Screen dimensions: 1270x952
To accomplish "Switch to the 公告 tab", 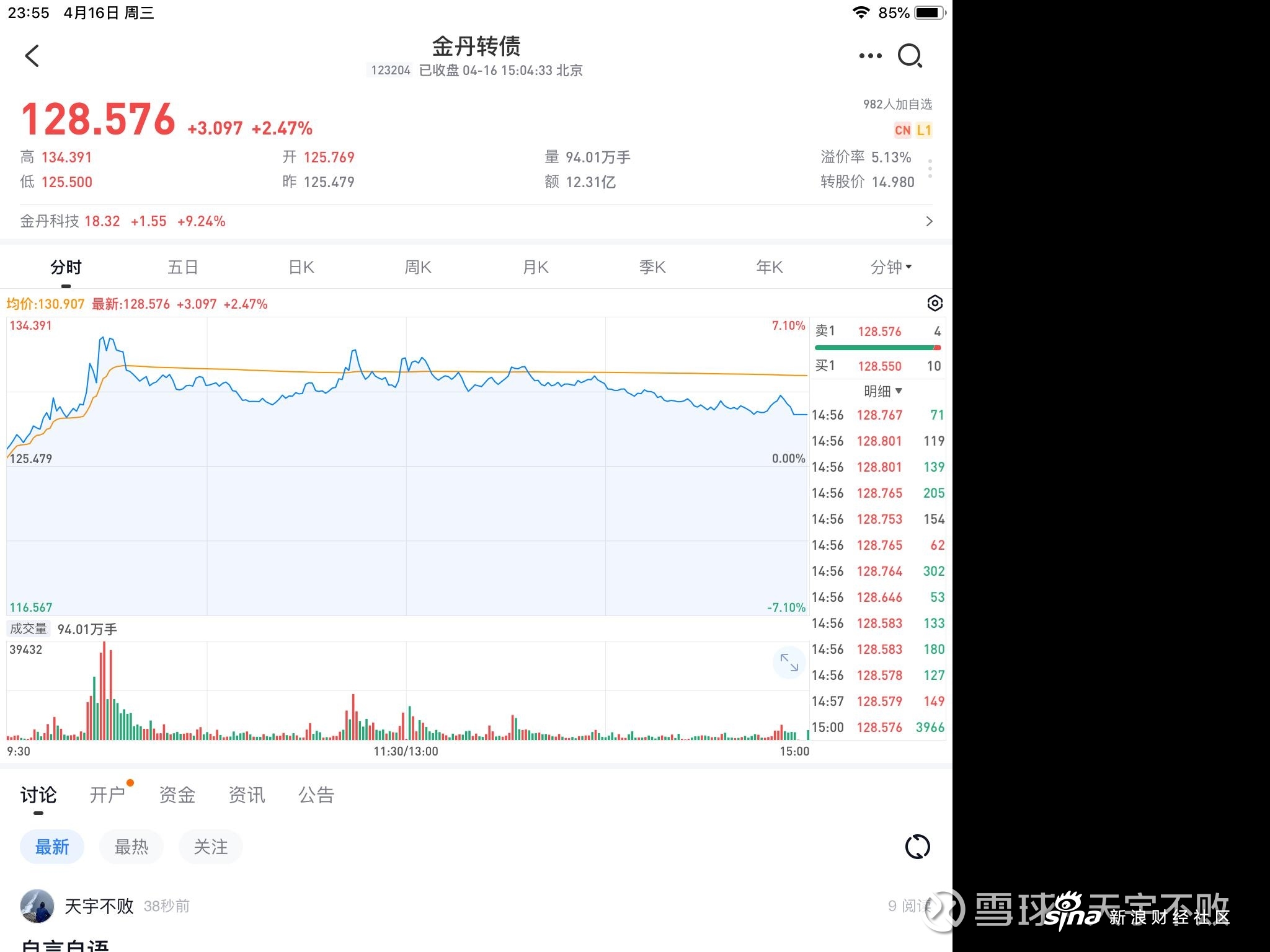I will click(x=316, y=795).
